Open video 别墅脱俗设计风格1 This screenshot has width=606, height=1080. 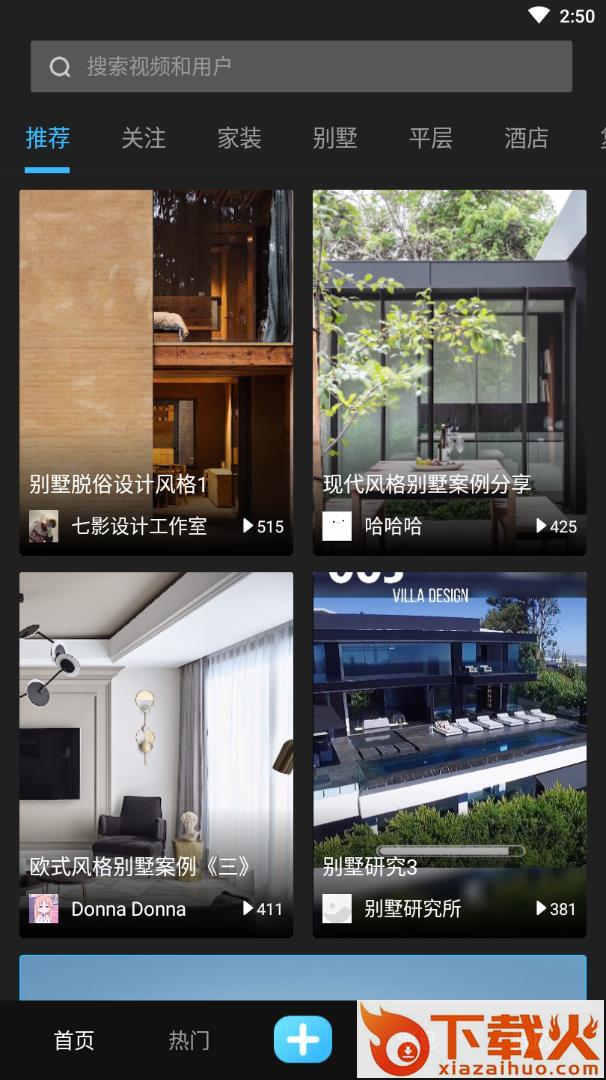156,370
